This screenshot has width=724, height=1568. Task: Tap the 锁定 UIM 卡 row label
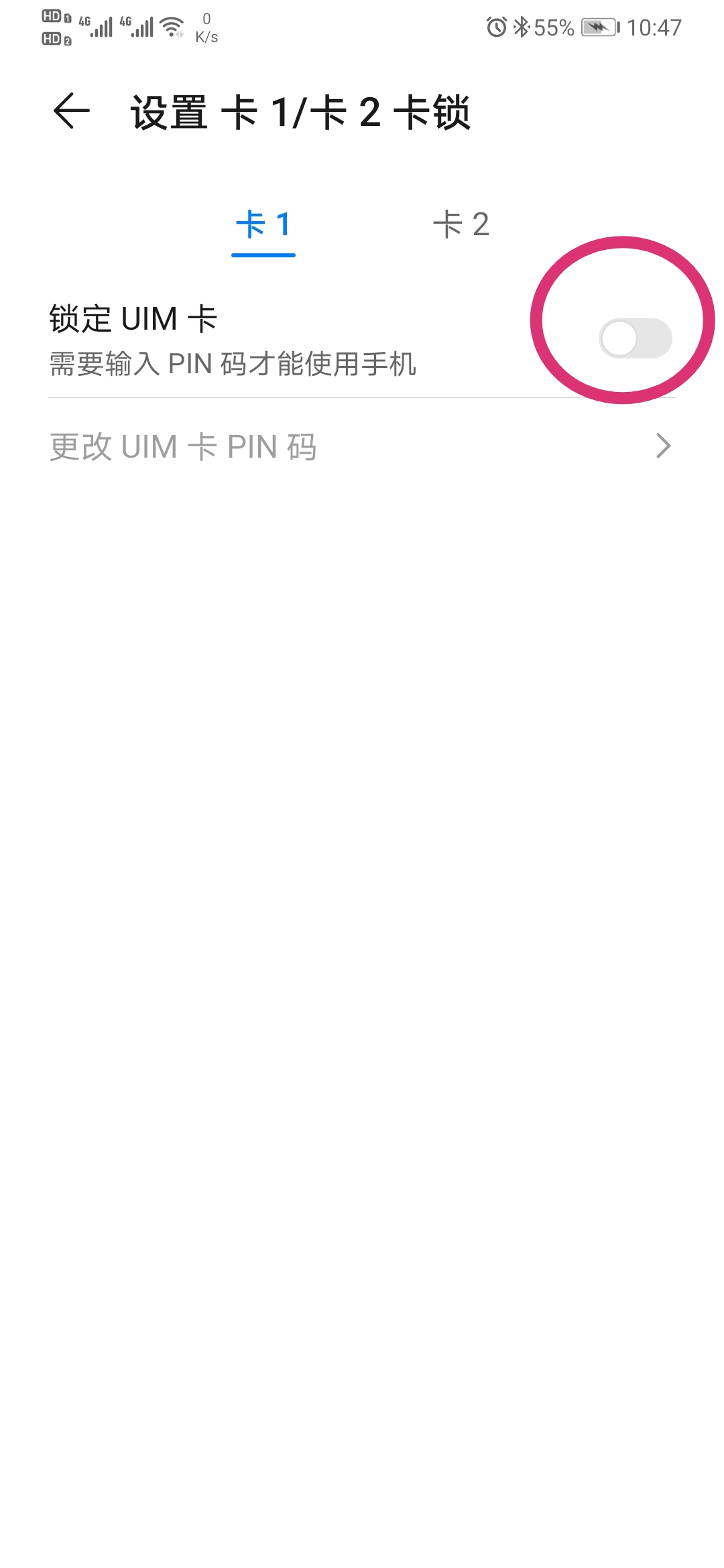tap(131, 318)
